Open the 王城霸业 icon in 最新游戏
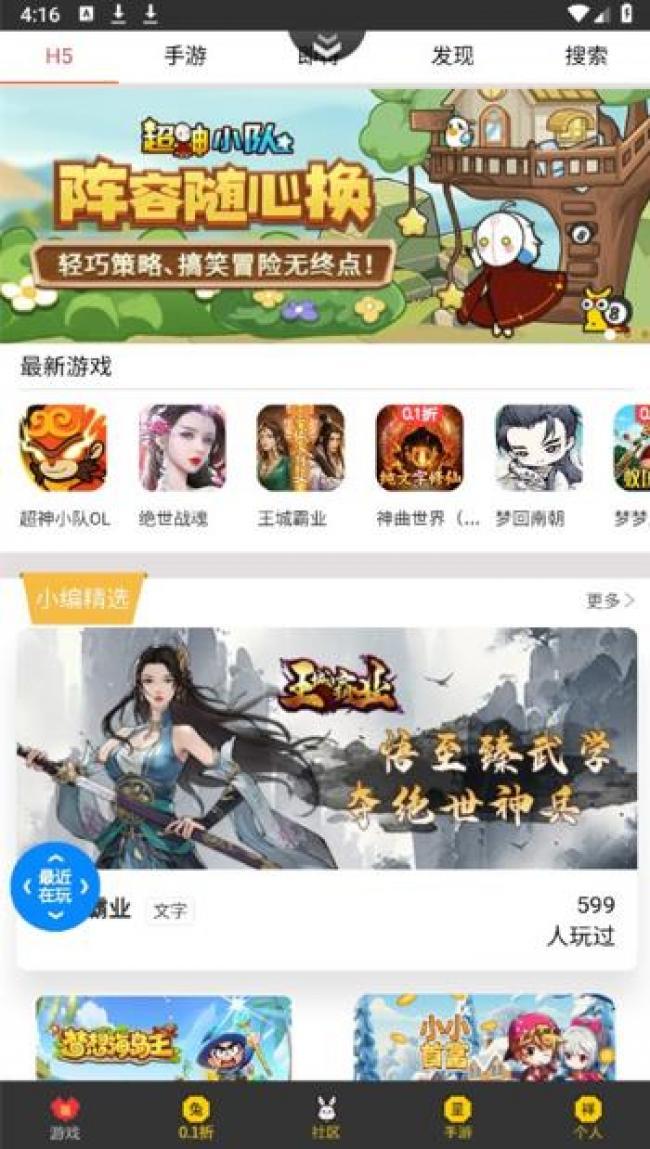 point(300,448)
